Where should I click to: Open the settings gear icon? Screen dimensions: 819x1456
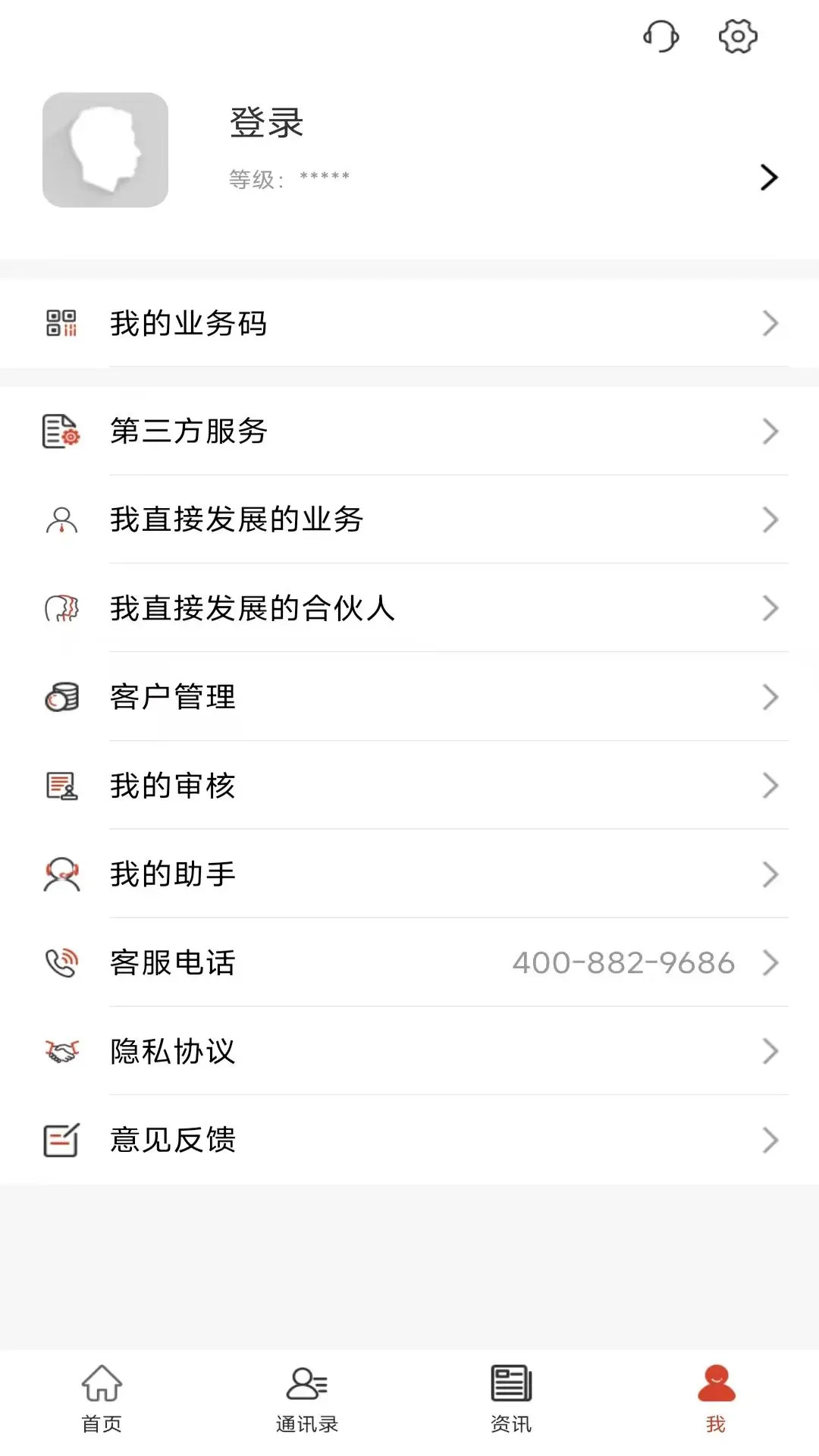pyautogui.click(x=736, y=36)
